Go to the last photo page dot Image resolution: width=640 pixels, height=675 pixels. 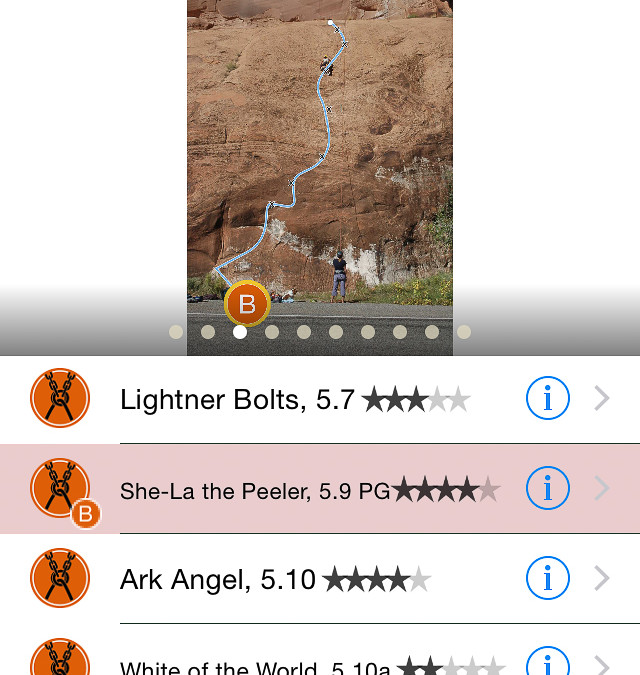(464, 332)
